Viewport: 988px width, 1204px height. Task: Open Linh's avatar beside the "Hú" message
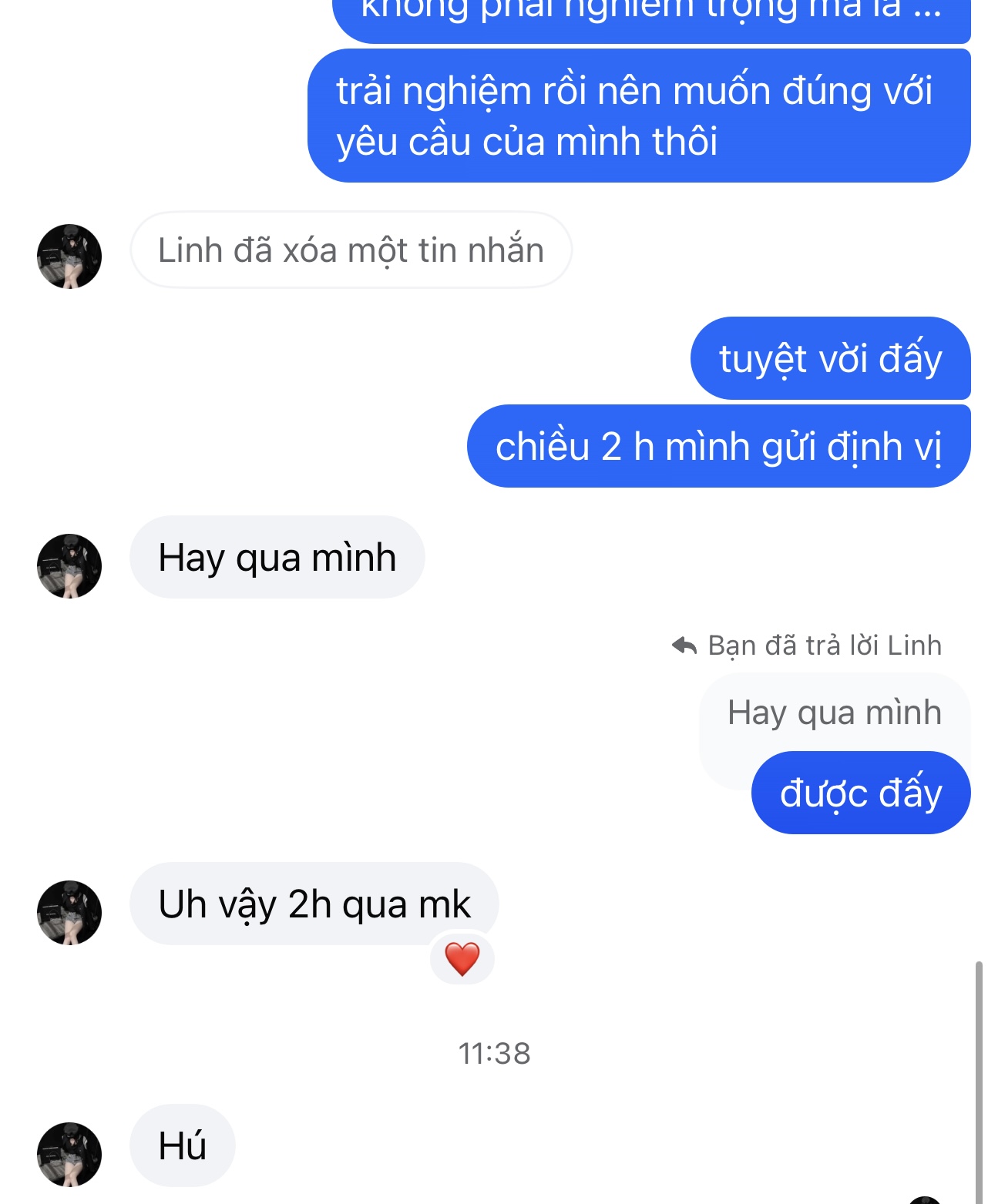(x=69, y=1154)
